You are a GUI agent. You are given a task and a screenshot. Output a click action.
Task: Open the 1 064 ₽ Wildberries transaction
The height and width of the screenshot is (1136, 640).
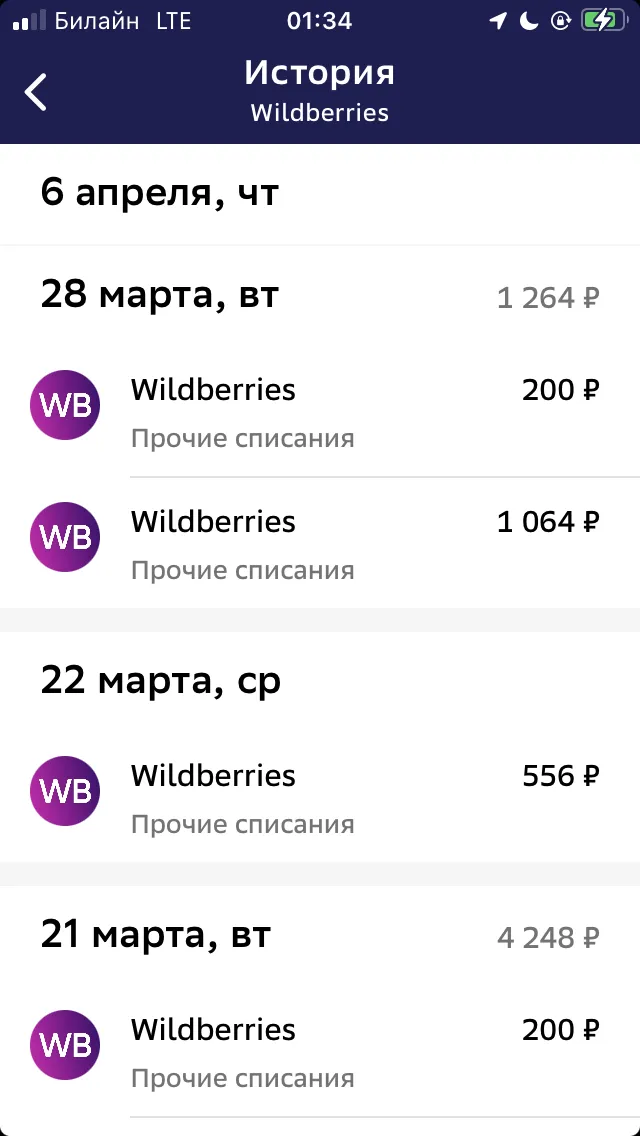[x=320, y=543]
